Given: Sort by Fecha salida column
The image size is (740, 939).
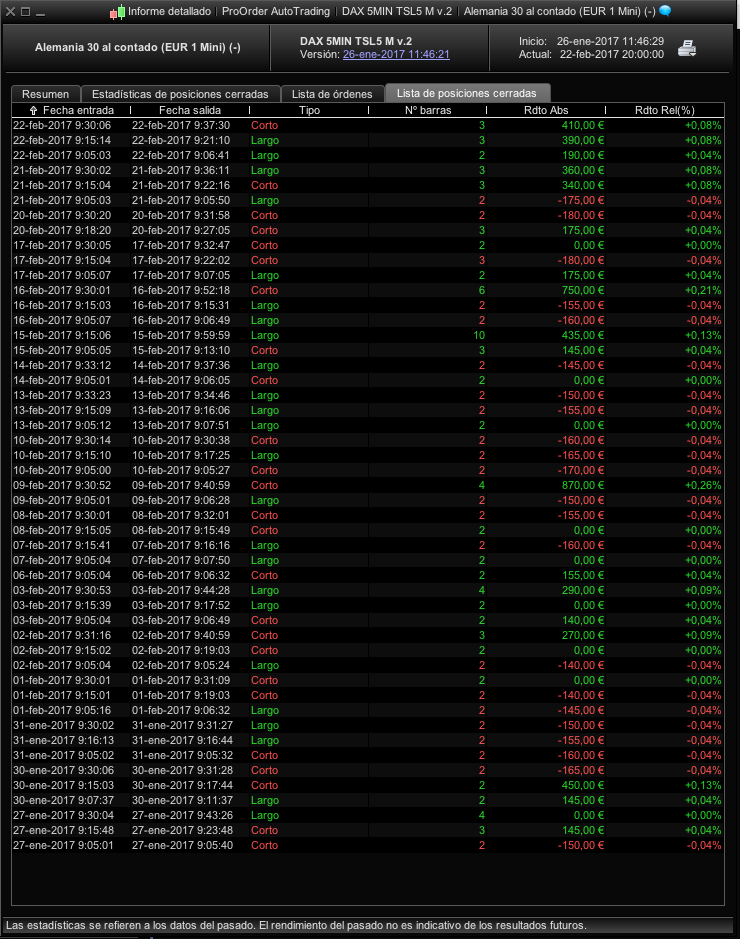Looking at the screenshot, I should coord(188,110).
